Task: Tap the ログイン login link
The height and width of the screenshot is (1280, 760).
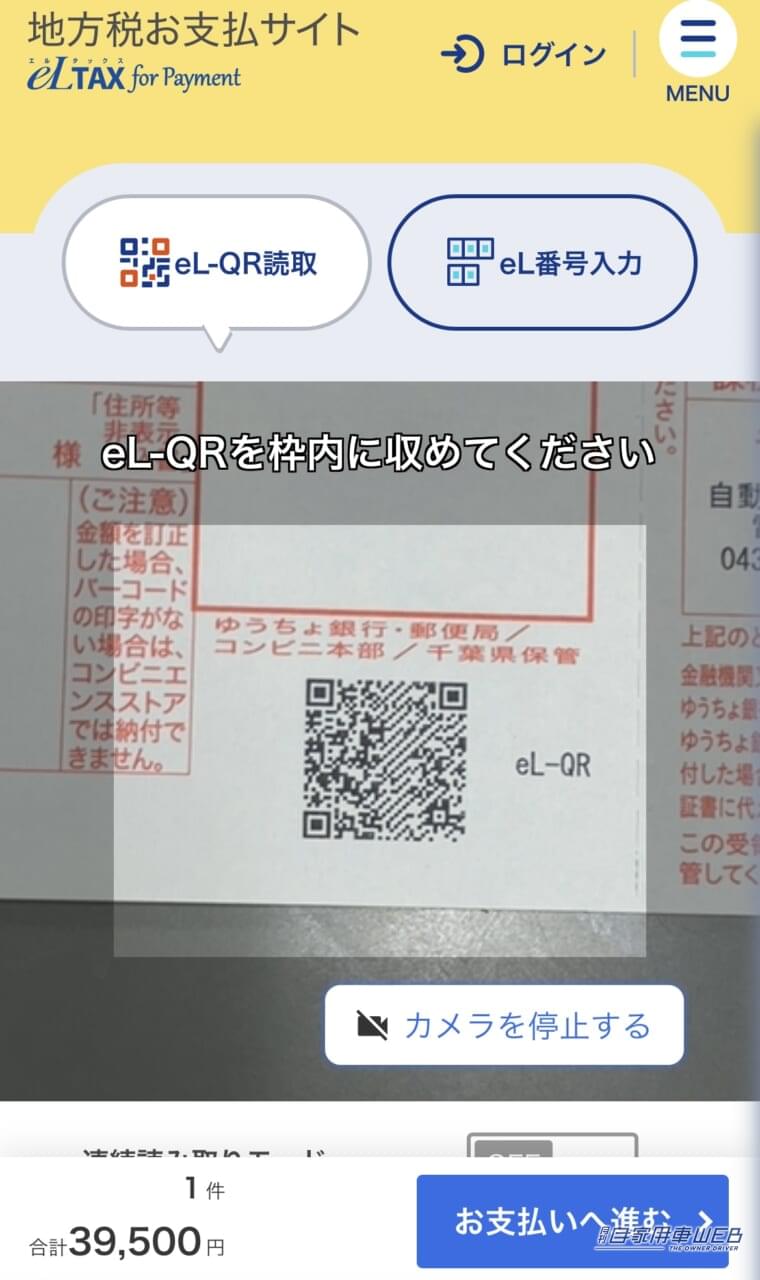Action: click(524, 54)
